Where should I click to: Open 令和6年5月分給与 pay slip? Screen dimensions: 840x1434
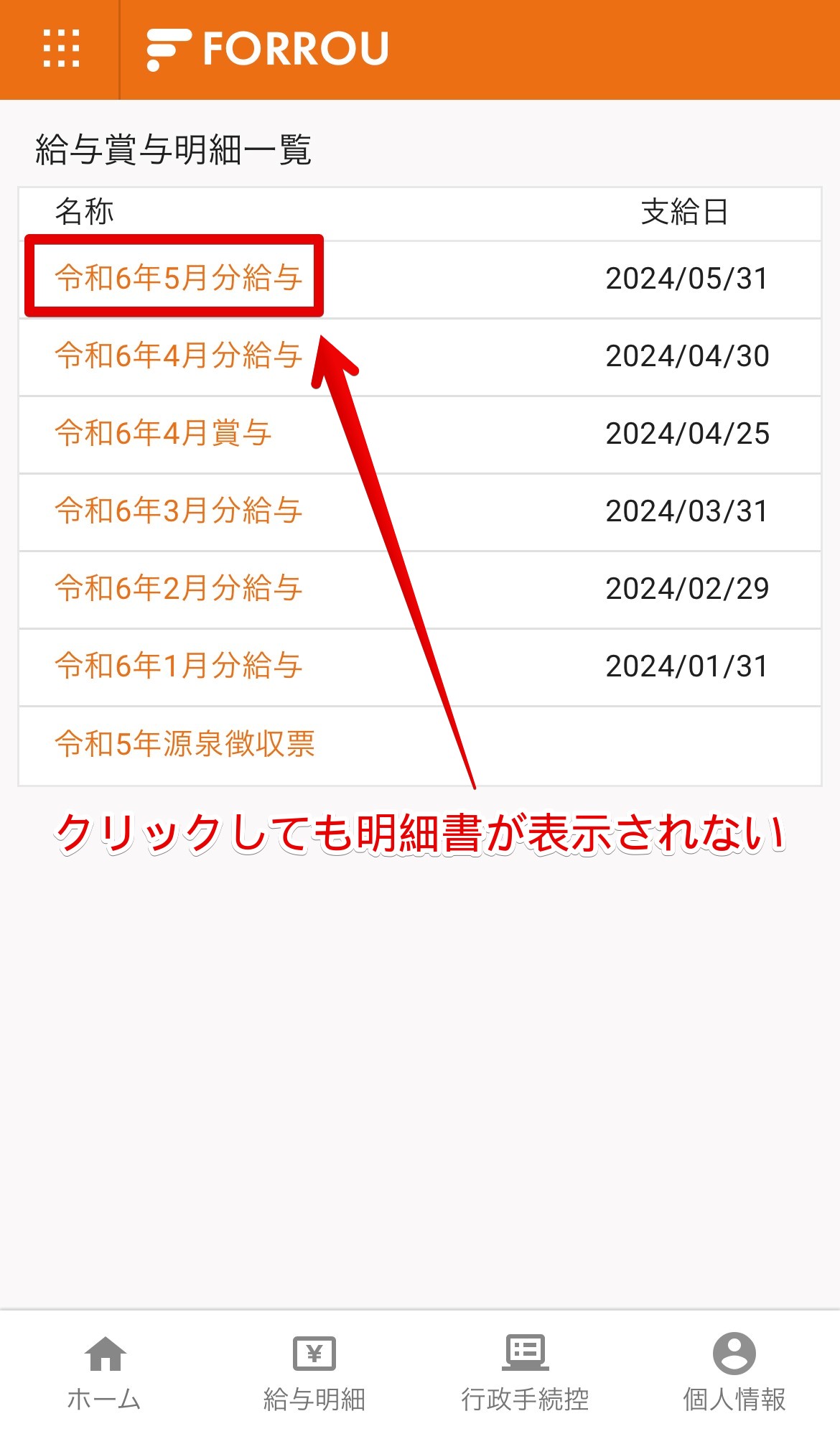[178, 278]
